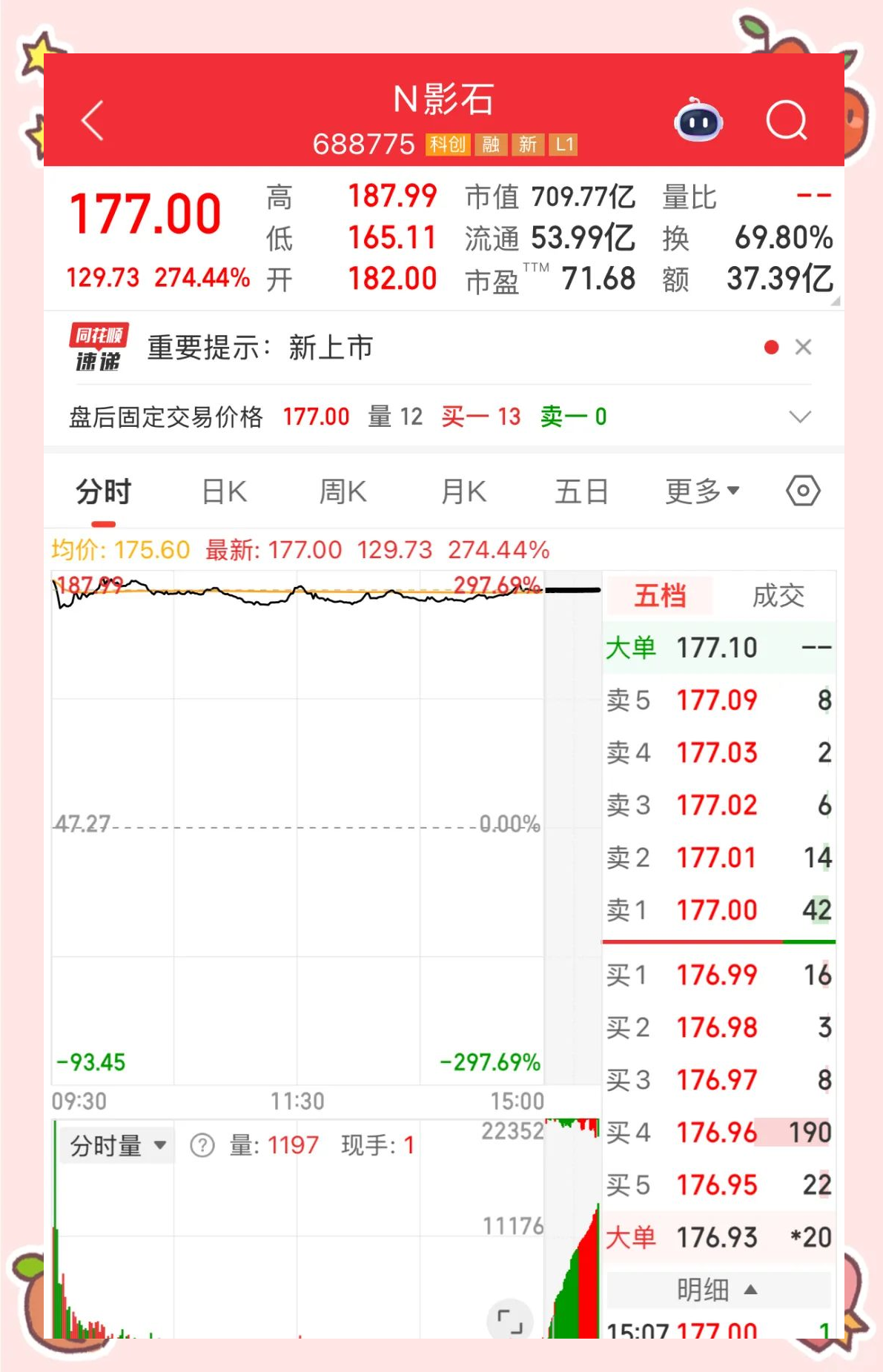Collapse the 明细 transaction detail list

click(x=717, y=1290)
